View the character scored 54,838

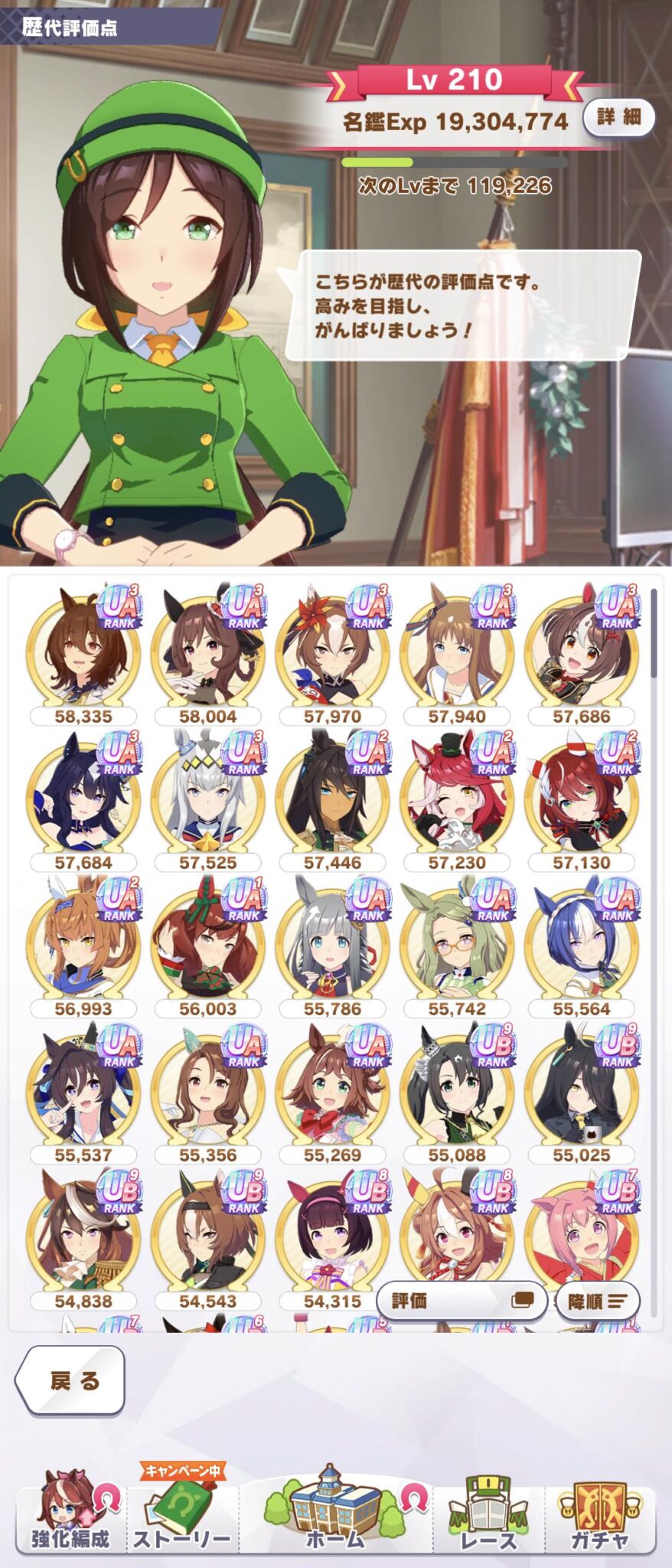coord(83,1236)
